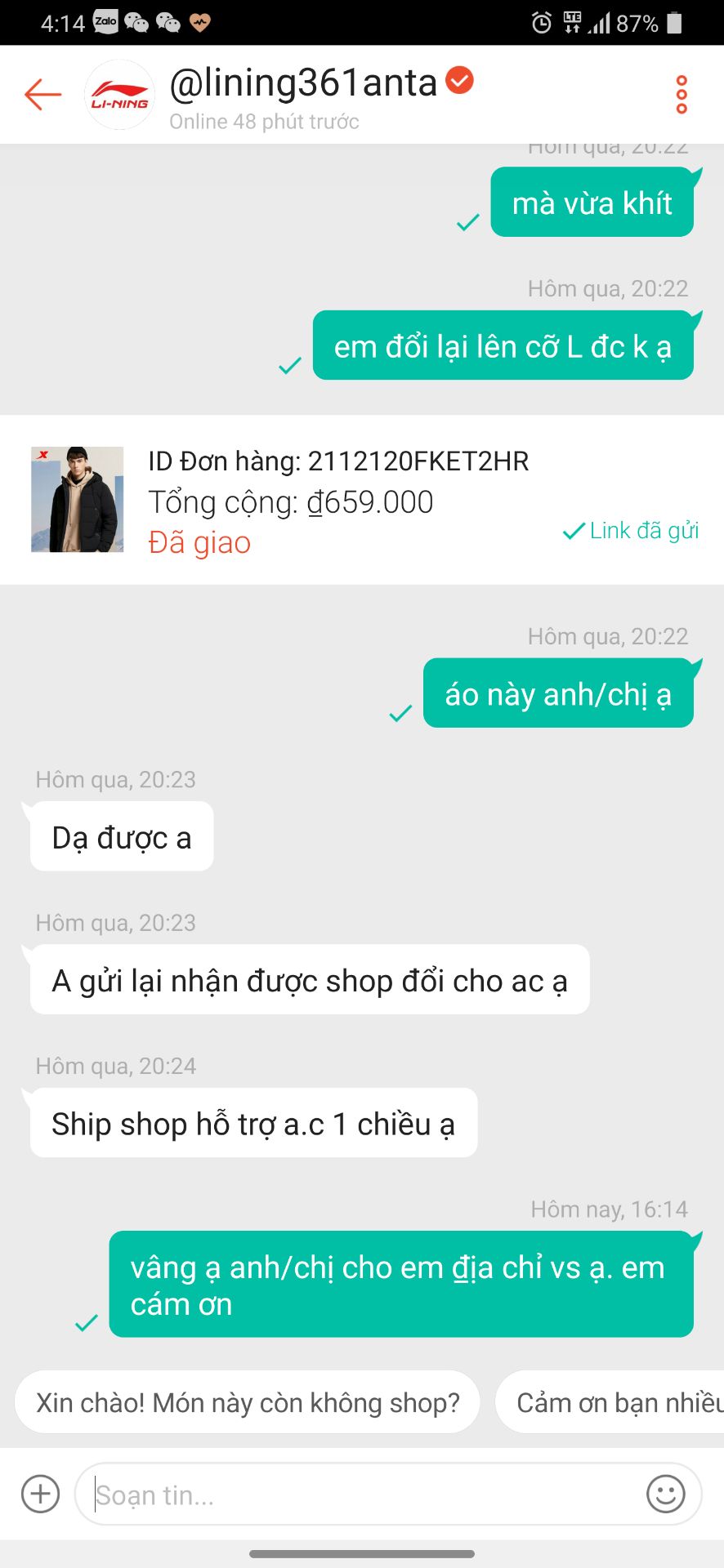Image resolution: width=724 pixels, height=1568 pixels.
Task: Open the three-dot overflow menu
Action: (x=682, y=95)
